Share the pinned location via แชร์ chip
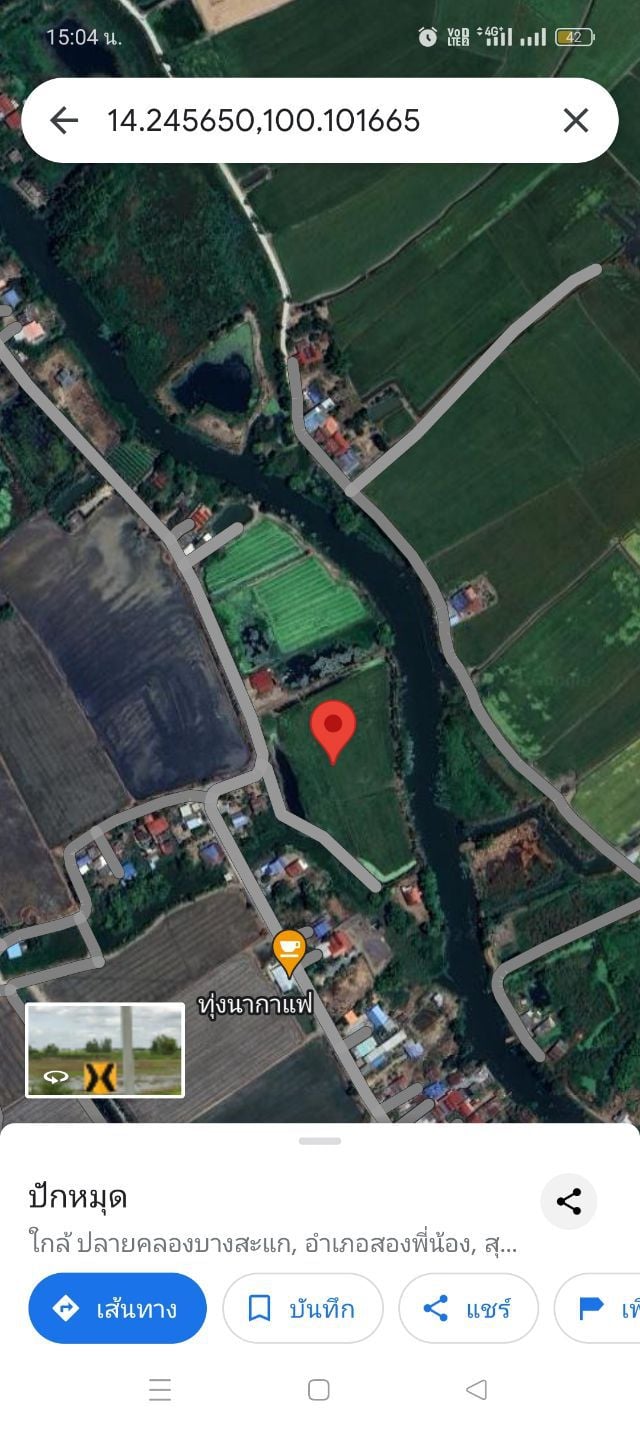 468,1308
